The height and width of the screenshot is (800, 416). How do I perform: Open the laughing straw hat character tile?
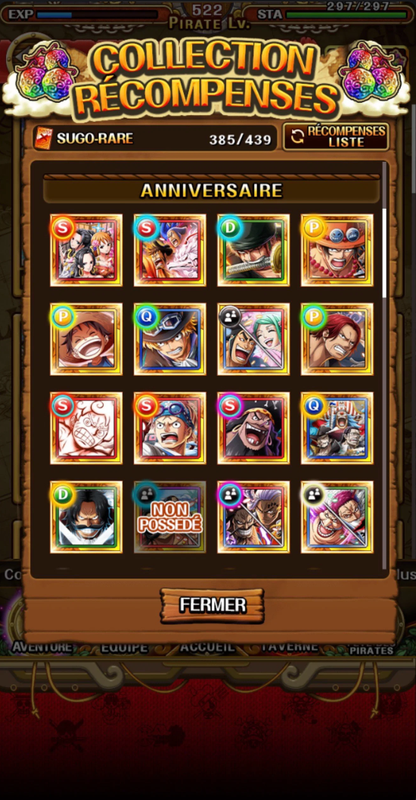click(86, 339)
